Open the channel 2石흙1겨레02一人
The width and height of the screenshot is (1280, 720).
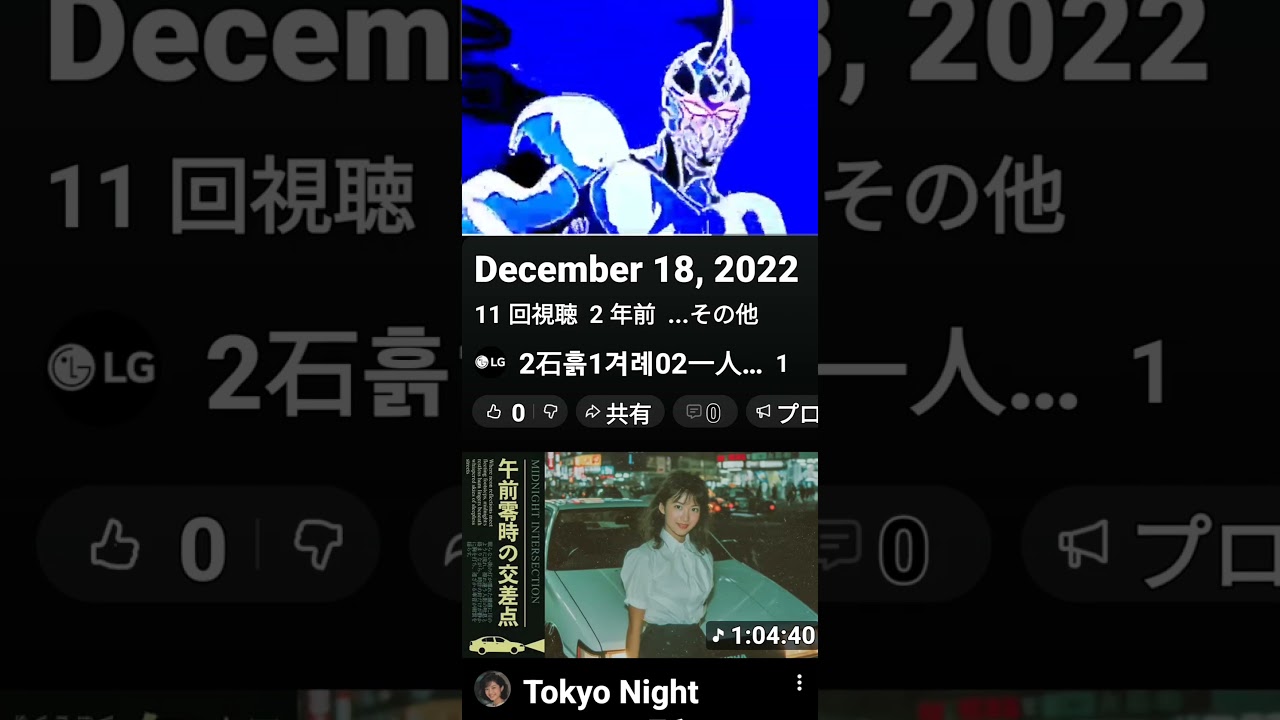pos(639,364)
